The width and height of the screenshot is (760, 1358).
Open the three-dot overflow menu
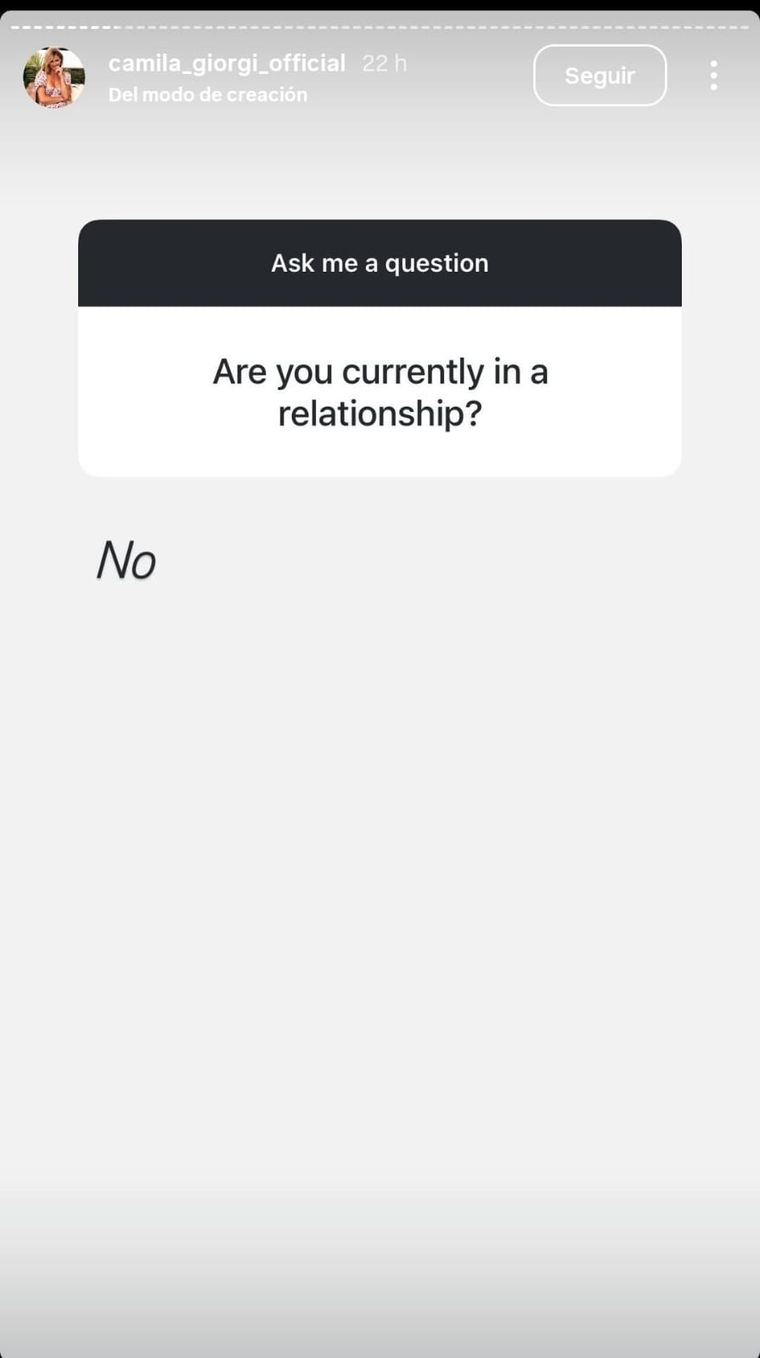coord(713,75)
